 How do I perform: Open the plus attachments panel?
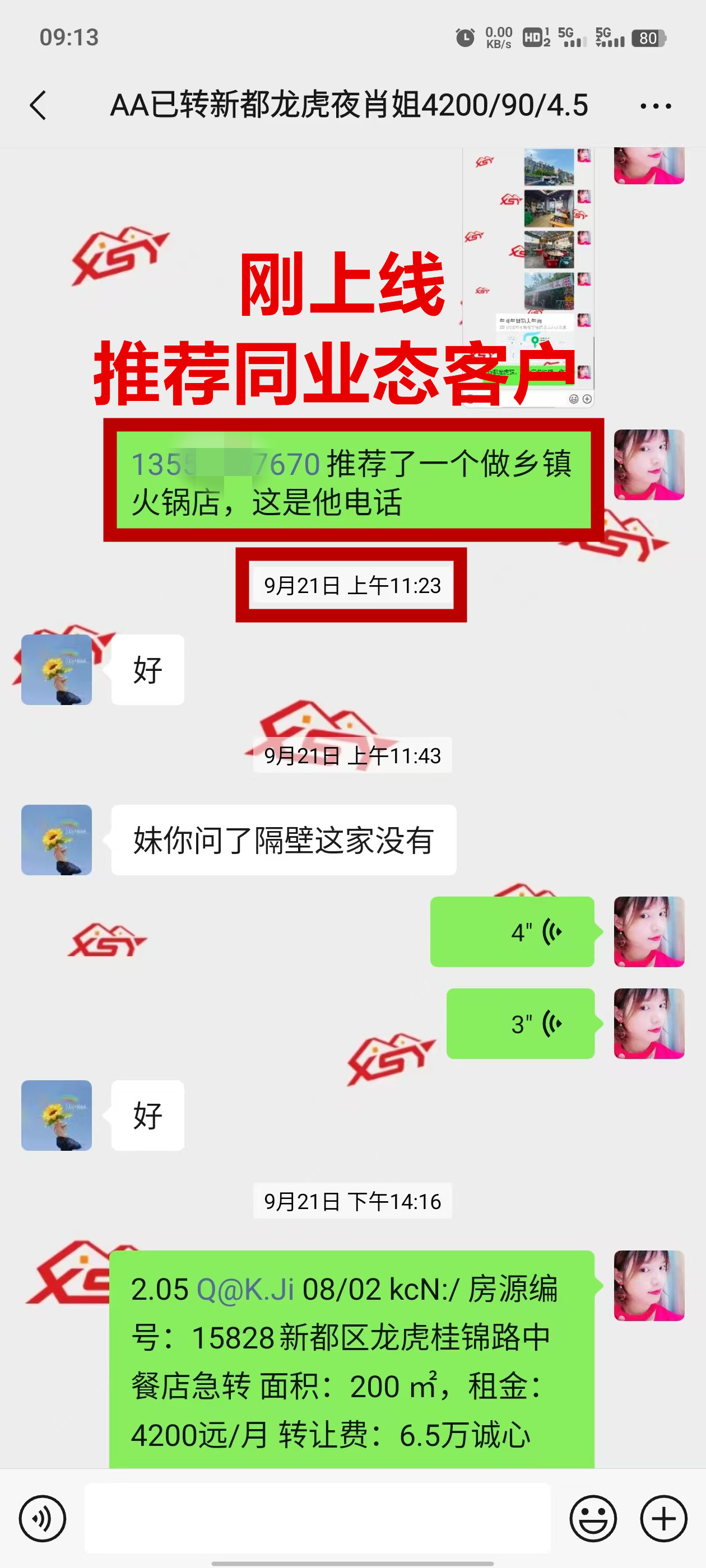663,1518
